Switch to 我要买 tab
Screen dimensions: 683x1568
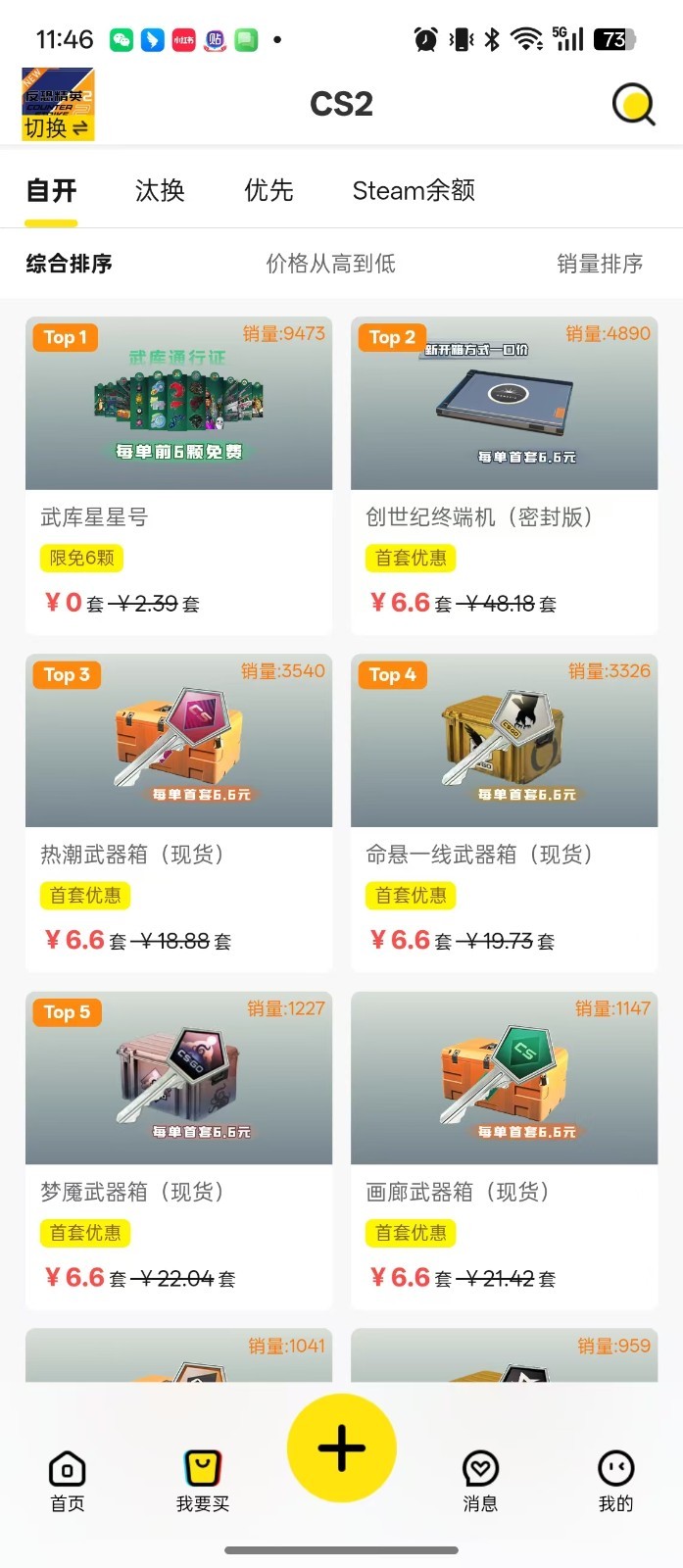[203, 1481]
